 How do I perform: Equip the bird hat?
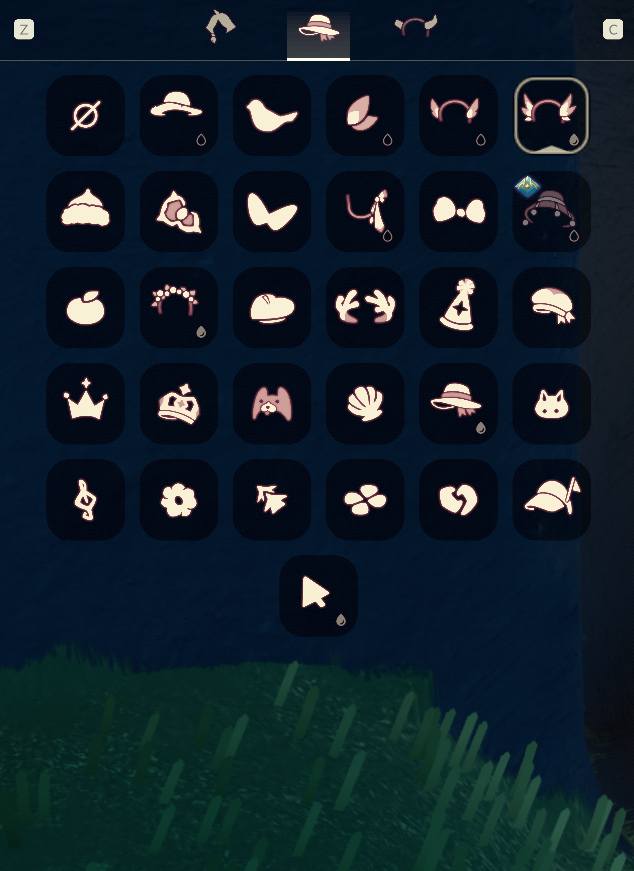[272, 116]
